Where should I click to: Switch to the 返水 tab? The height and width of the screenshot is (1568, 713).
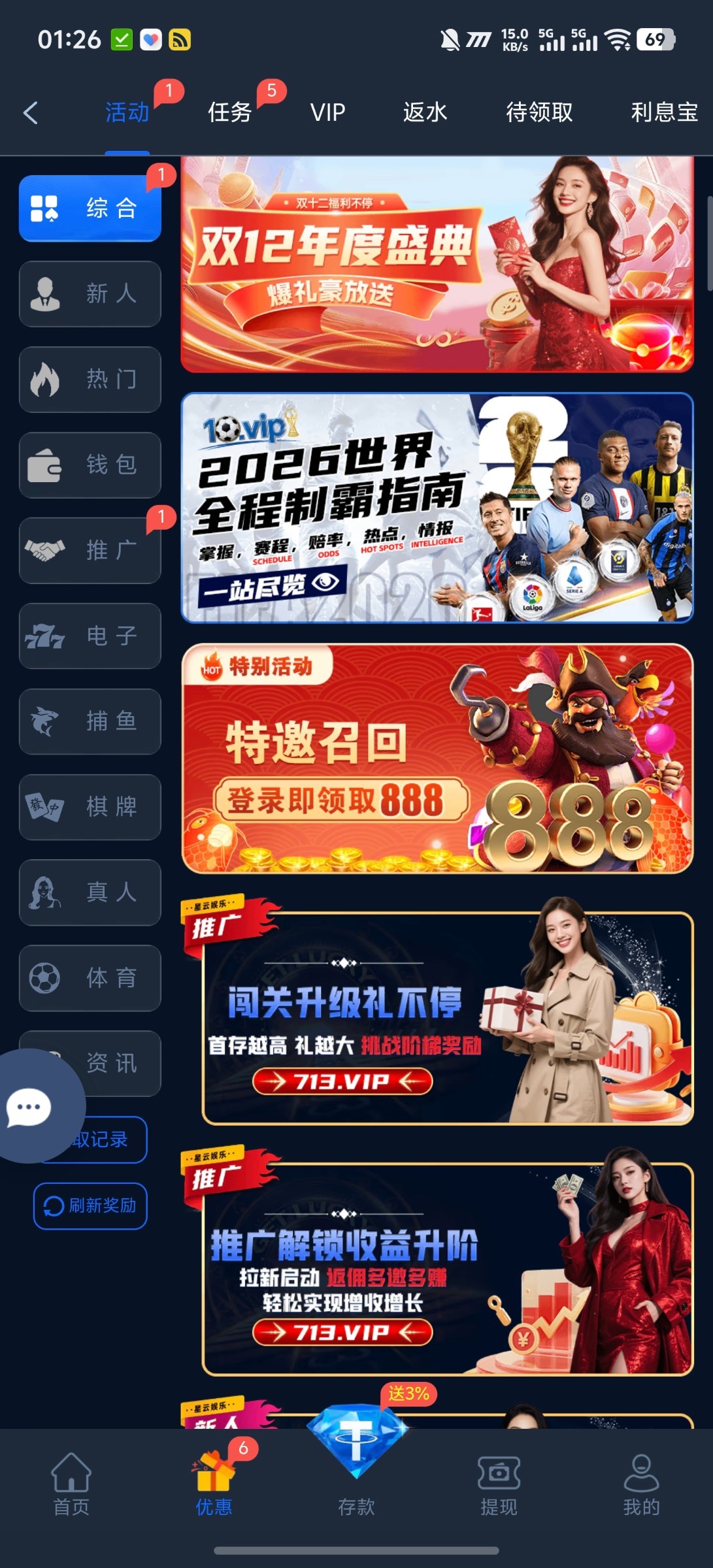pos(425,112)
